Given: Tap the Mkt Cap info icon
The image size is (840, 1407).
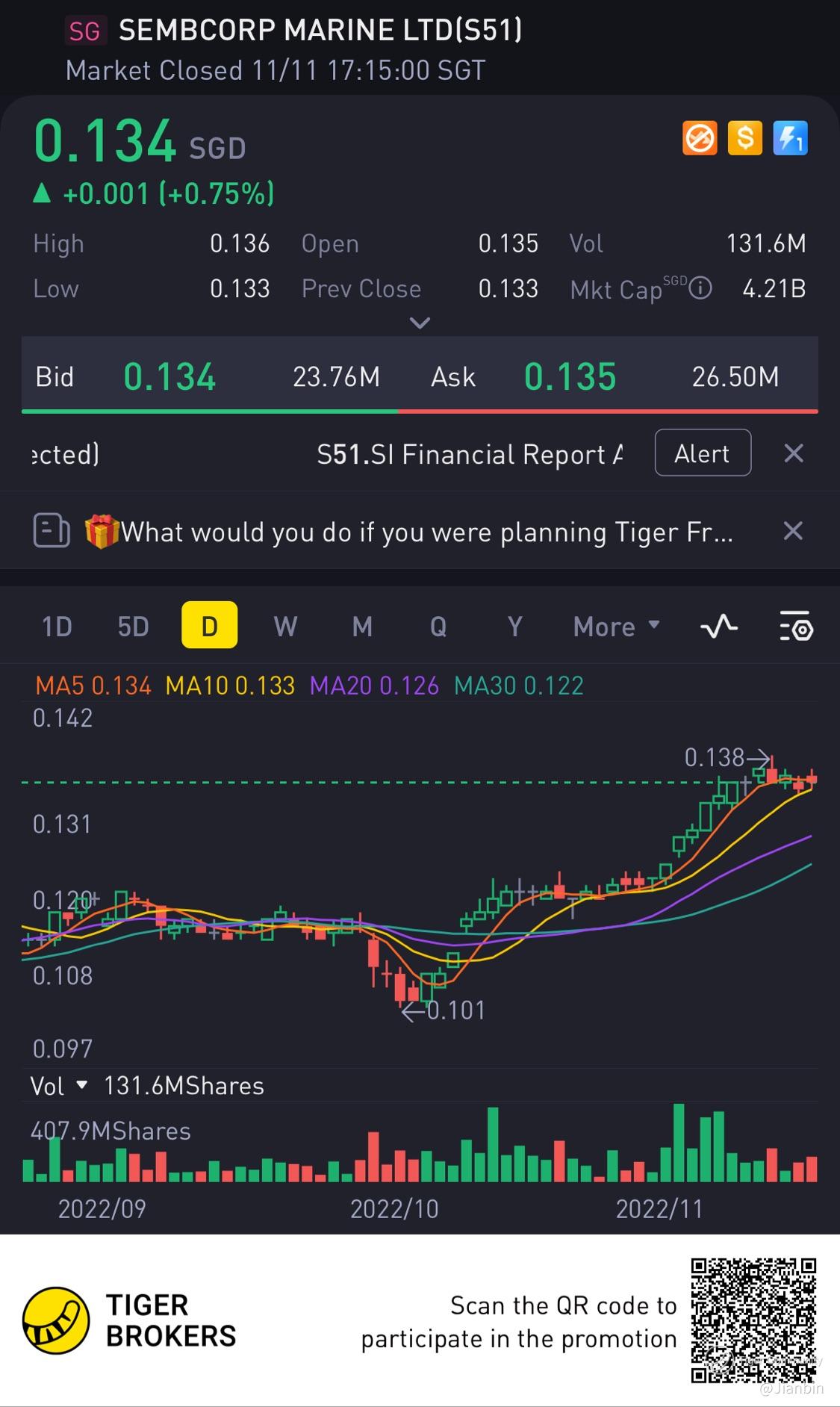Looking at the screenshot, I should click(700, 288).
